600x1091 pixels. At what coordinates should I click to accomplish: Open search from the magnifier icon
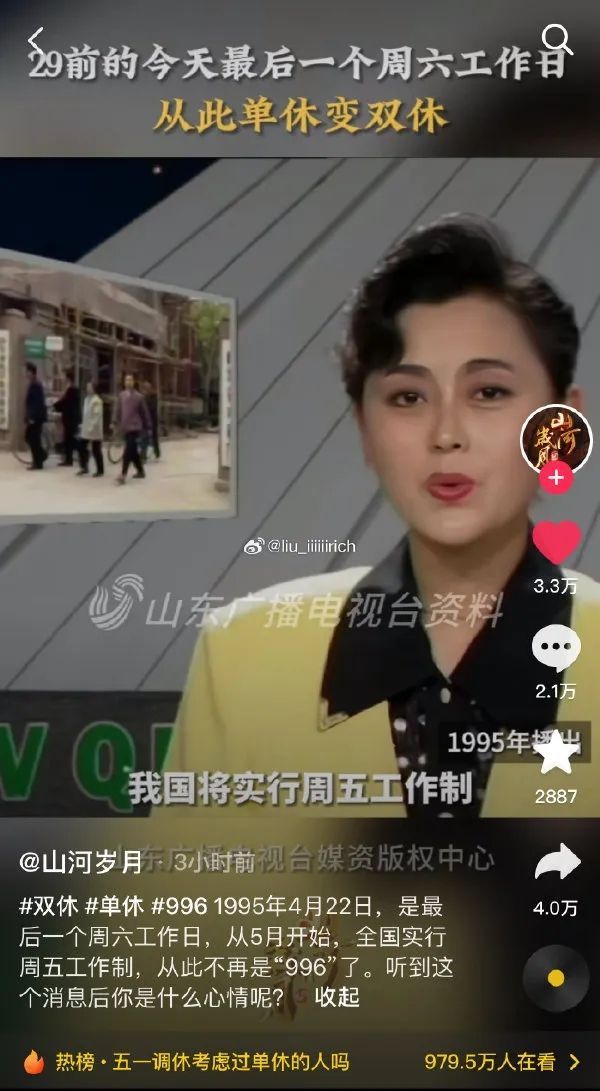coord(557,40)
